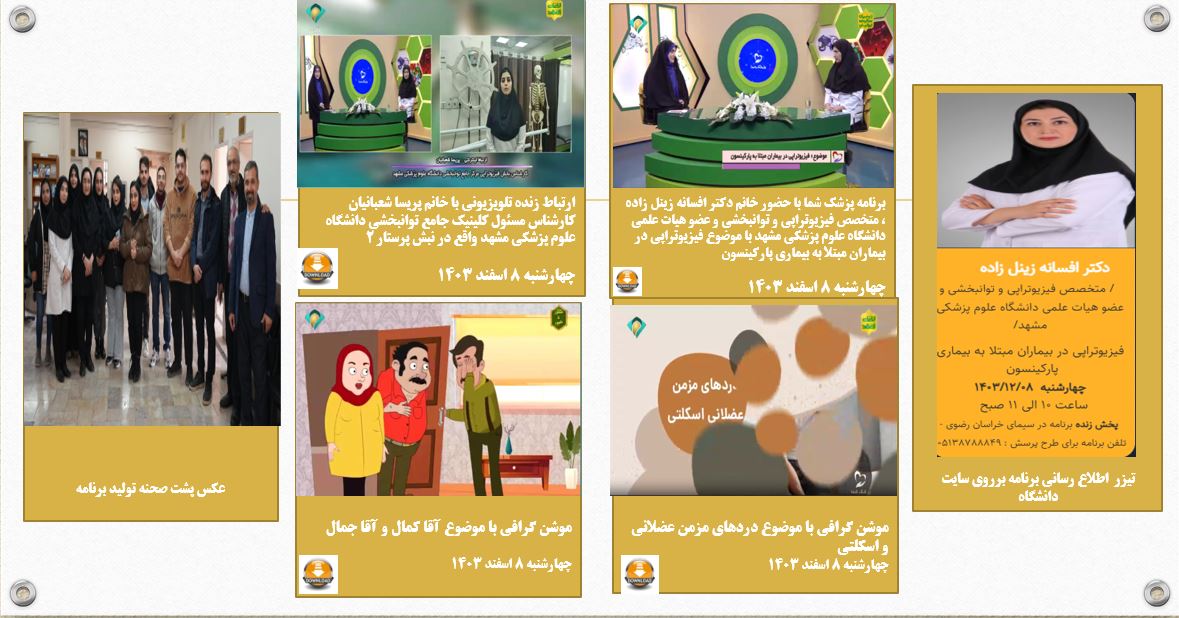Open the Aqa Kamal cartoon video thumbnail

click(x=439, y=399)
